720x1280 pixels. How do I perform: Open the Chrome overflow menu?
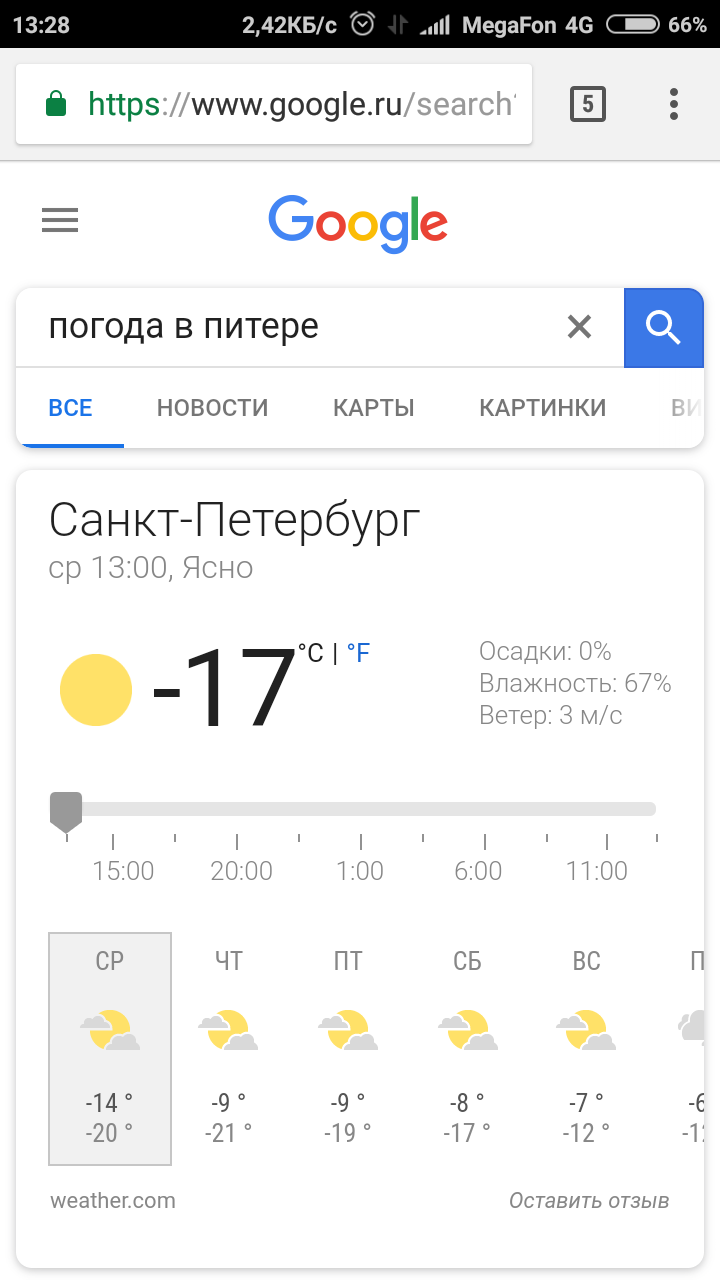674,104
